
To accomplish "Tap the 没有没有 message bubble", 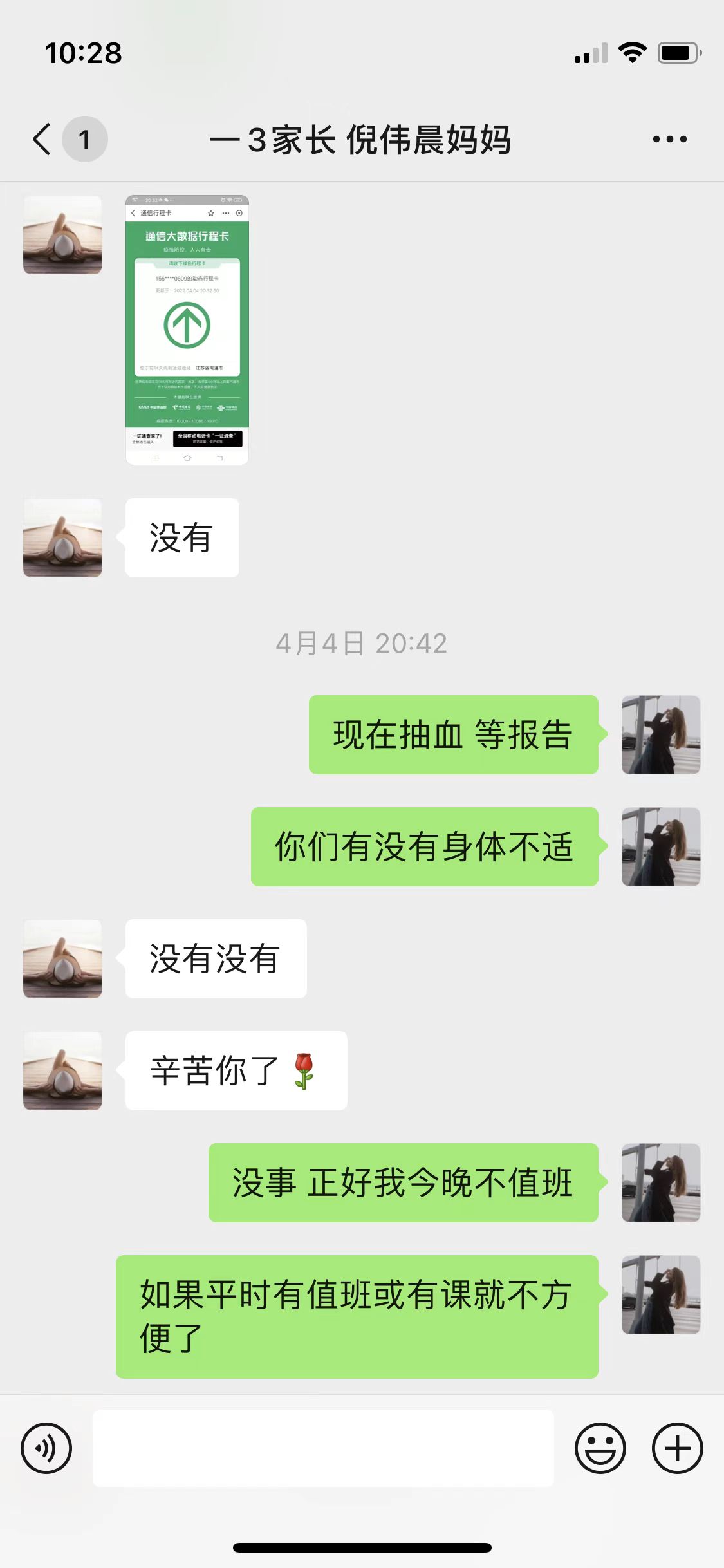I will [214, 958].
